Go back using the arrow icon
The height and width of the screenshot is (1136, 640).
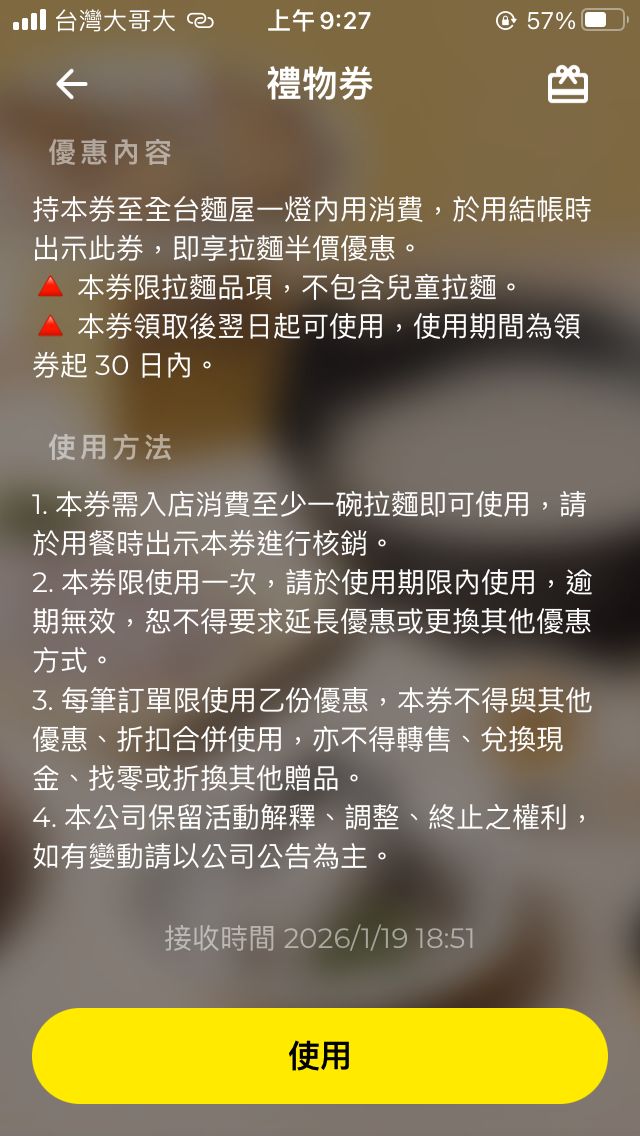71,85
